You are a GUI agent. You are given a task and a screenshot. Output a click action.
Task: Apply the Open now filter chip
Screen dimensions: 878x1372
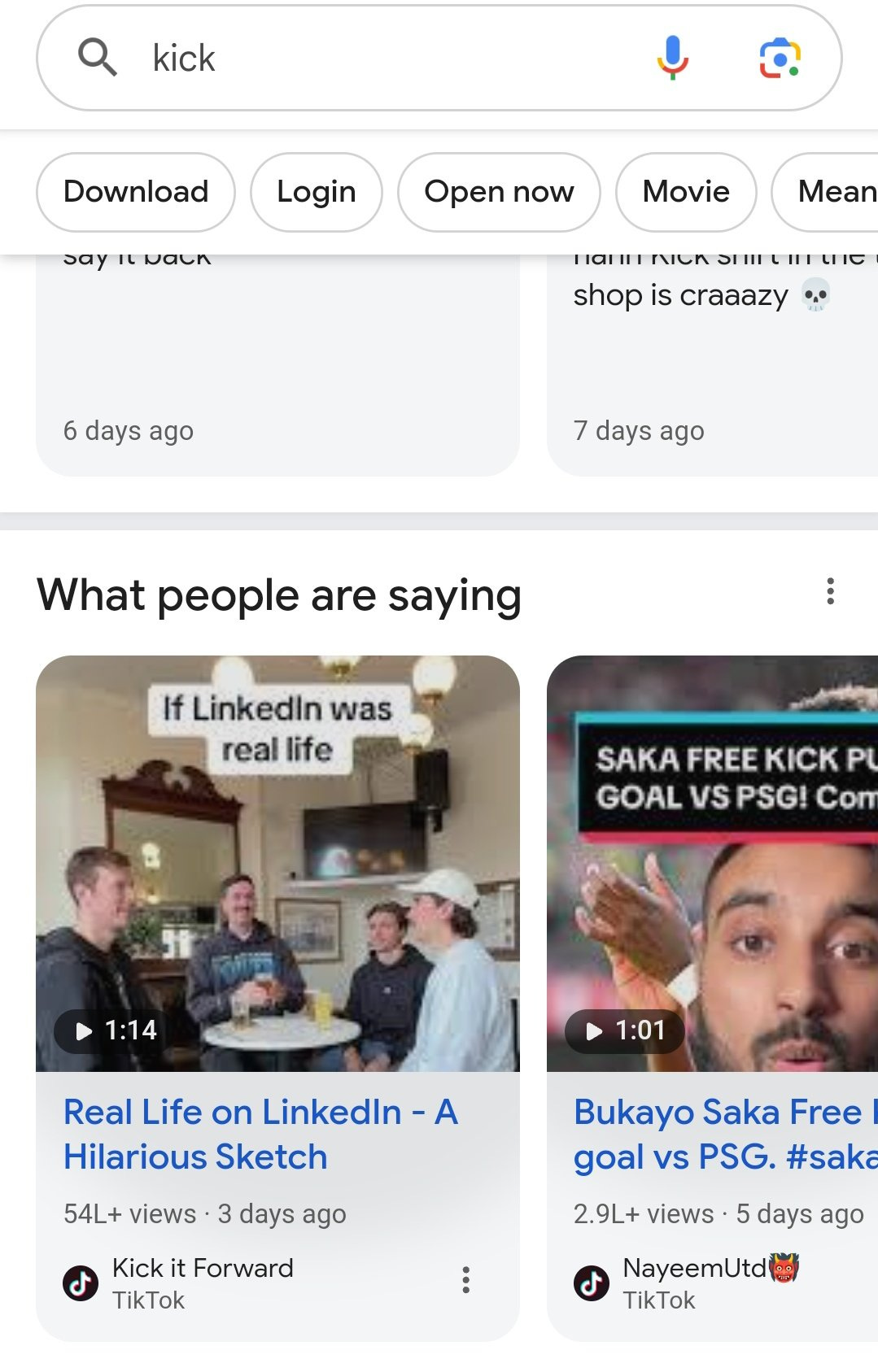(499, 192)
